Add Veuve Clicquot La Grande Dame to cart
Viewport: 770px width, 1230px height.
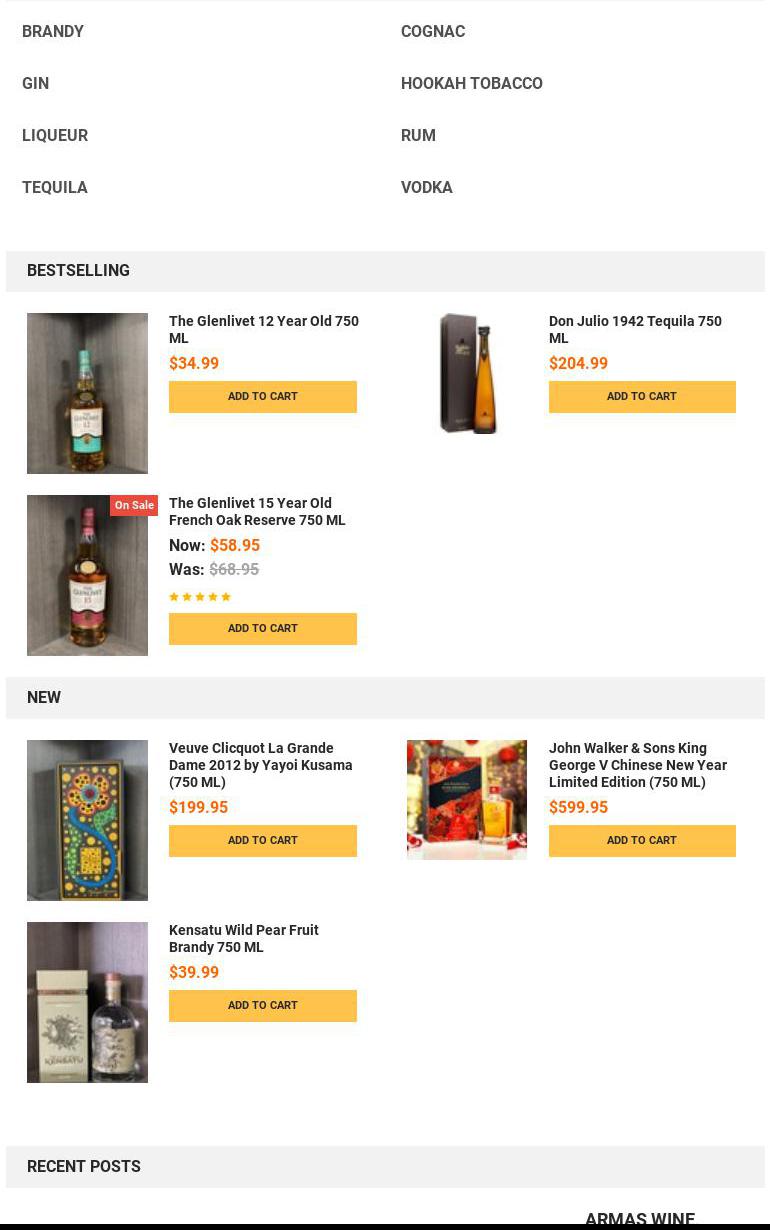coord(262,841)
